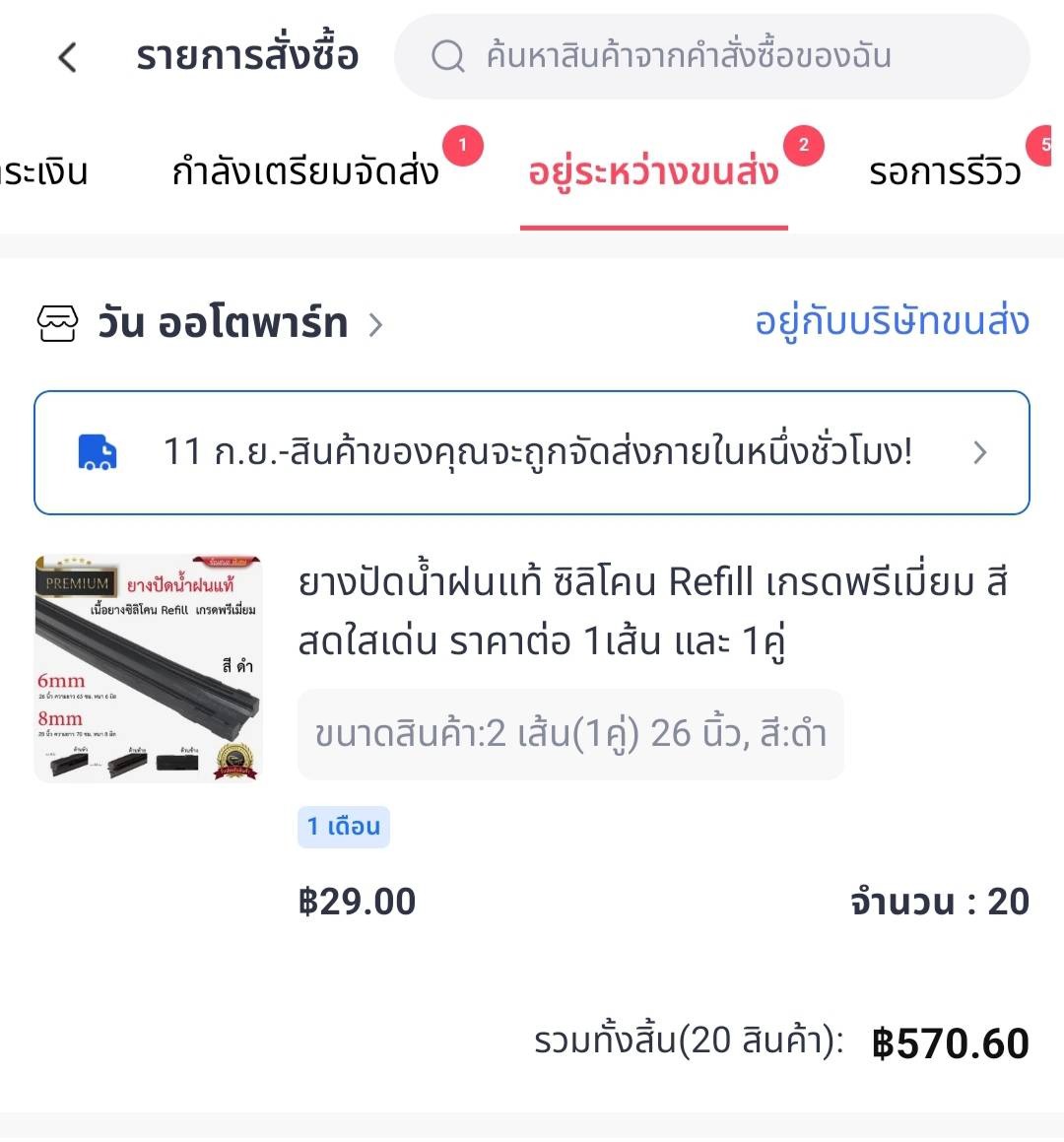Open the 11 ก.ย. shipping status banner

(532, 453)
